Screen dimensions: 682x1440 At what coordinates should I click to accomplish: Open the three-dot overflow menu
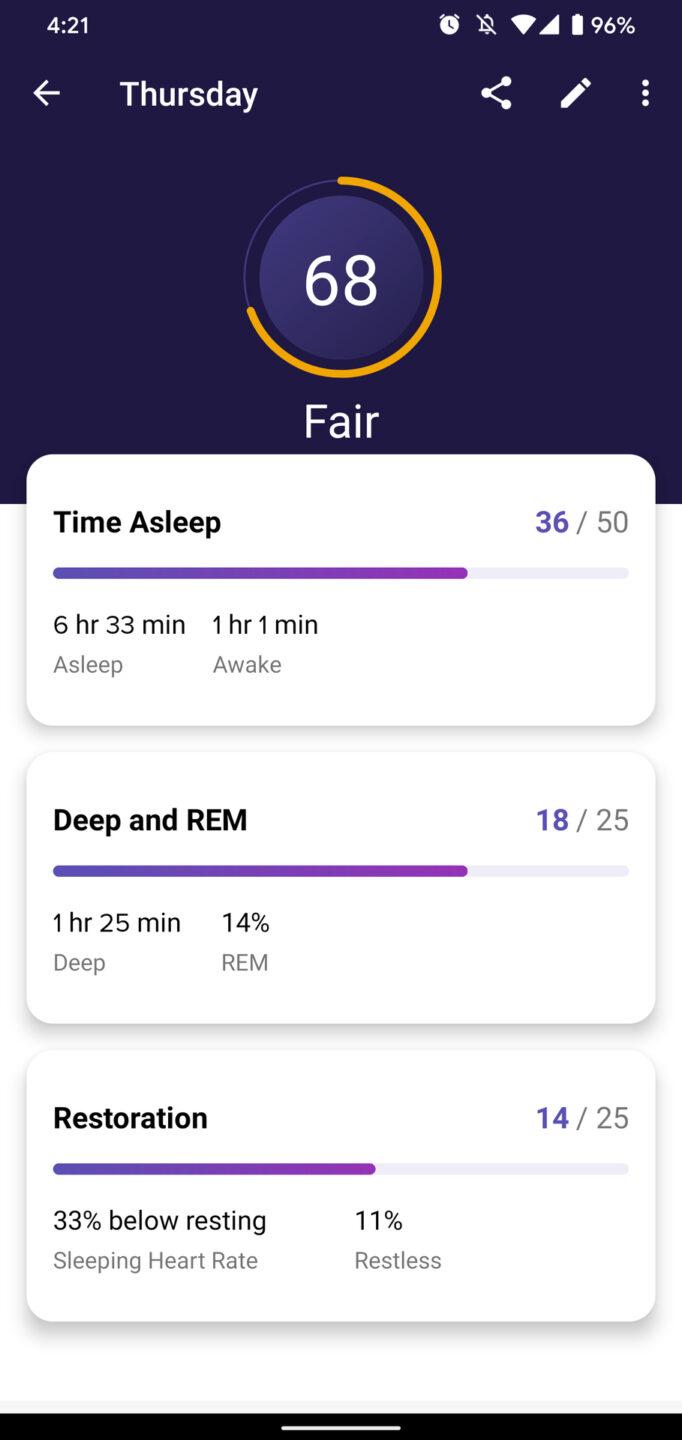645,94
